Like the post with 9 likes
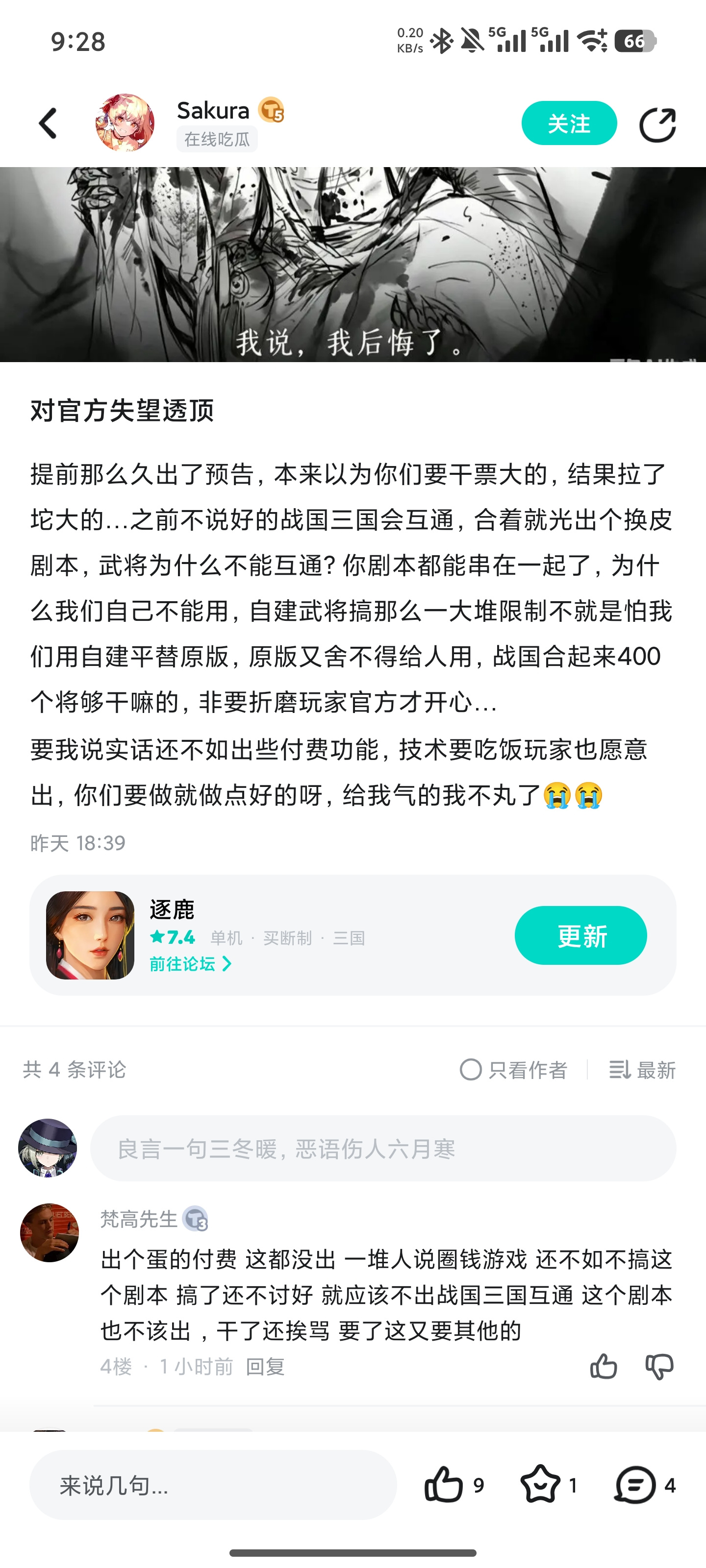Viewport: 706px width, 1568px height. click(x=454, y=1485)
